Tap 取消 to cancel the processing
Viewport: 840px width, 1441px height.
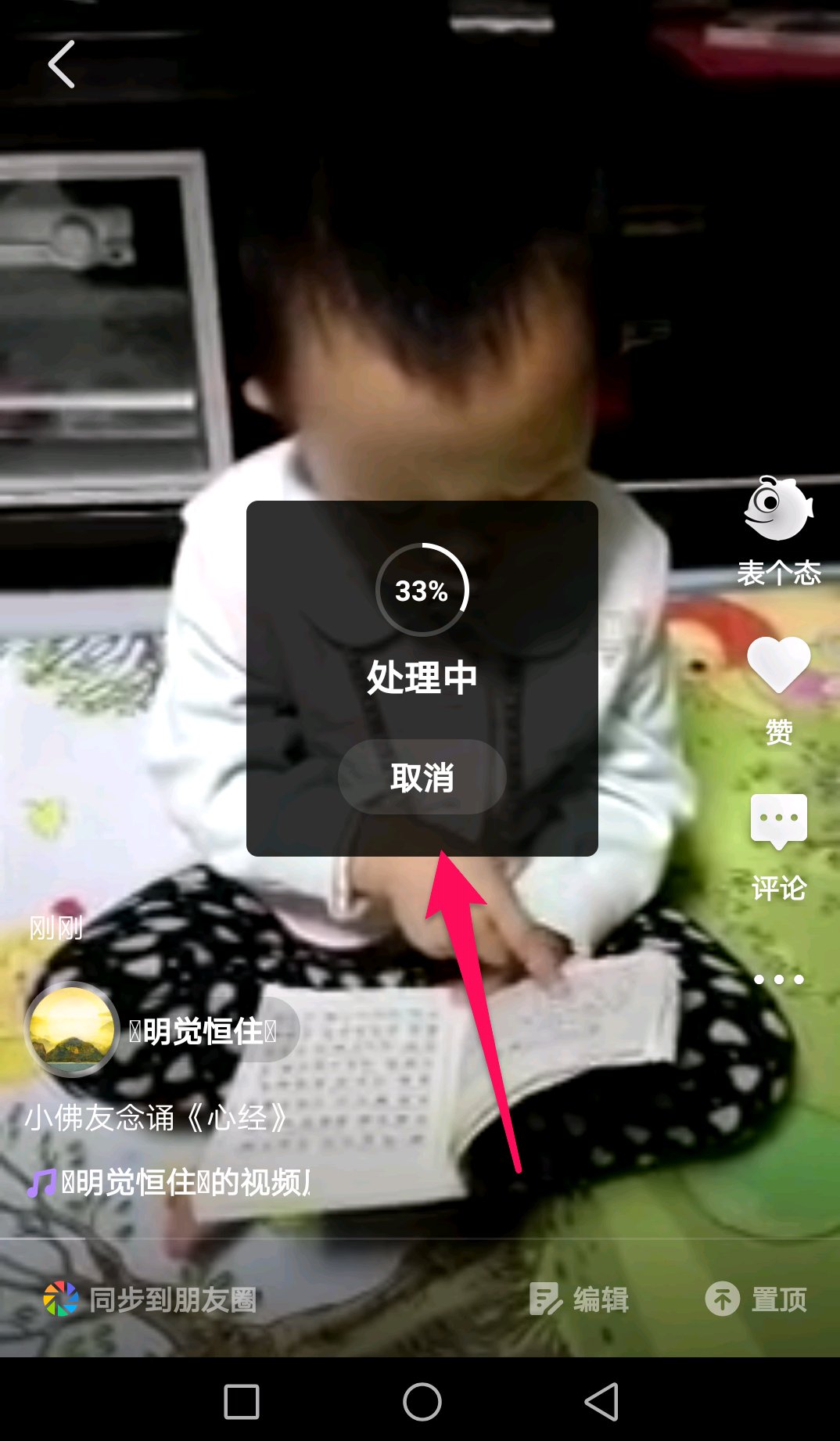pyautogui.click(x=422, y=777)
